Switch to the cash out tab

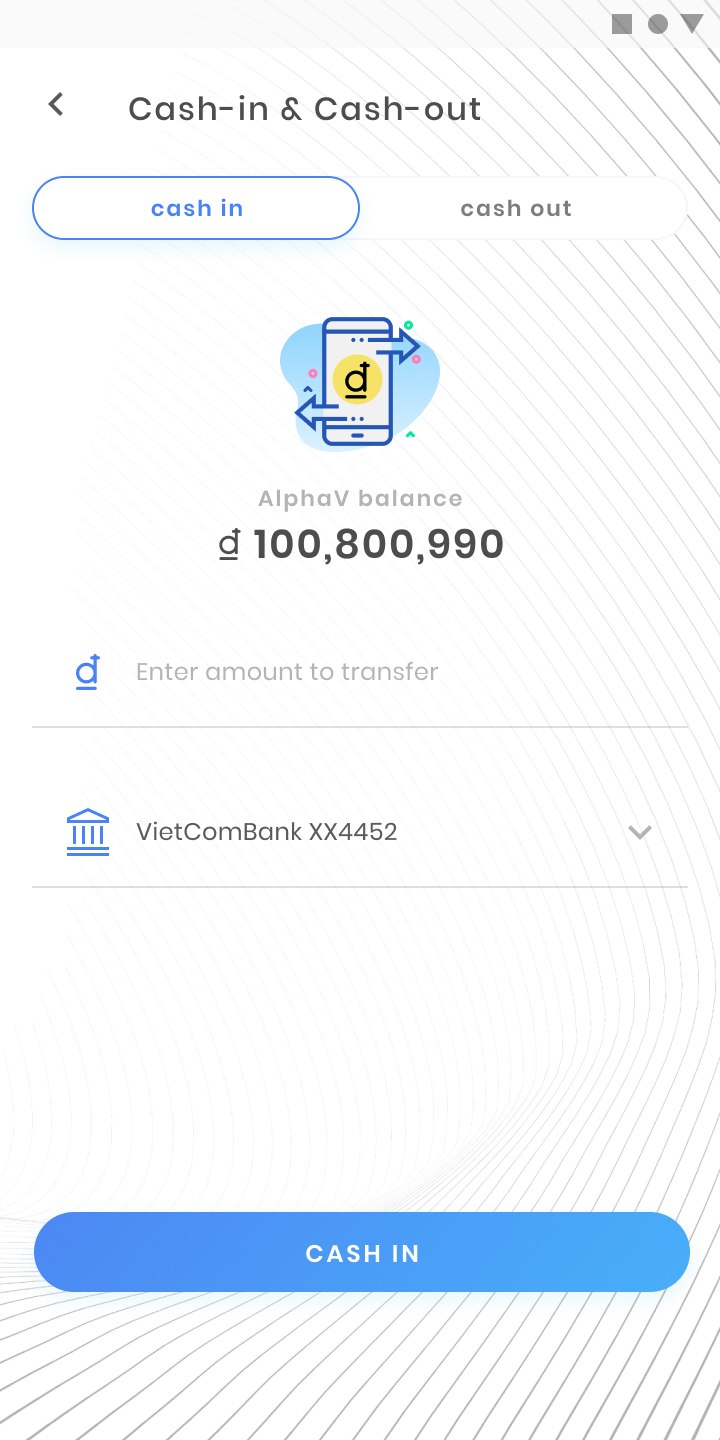[516, 208]
